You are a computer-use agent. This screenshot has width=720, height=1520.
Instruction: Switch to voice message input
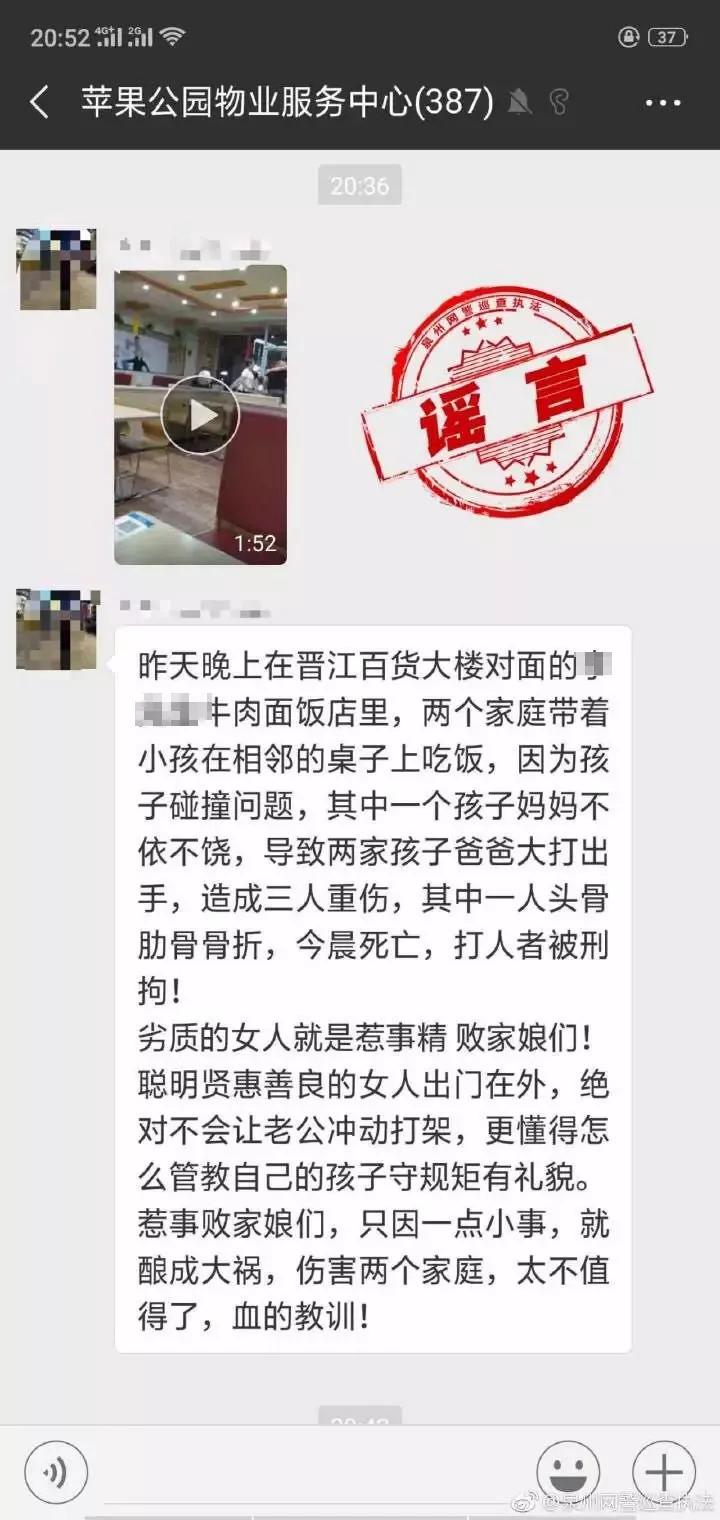tap(56, 1472)
